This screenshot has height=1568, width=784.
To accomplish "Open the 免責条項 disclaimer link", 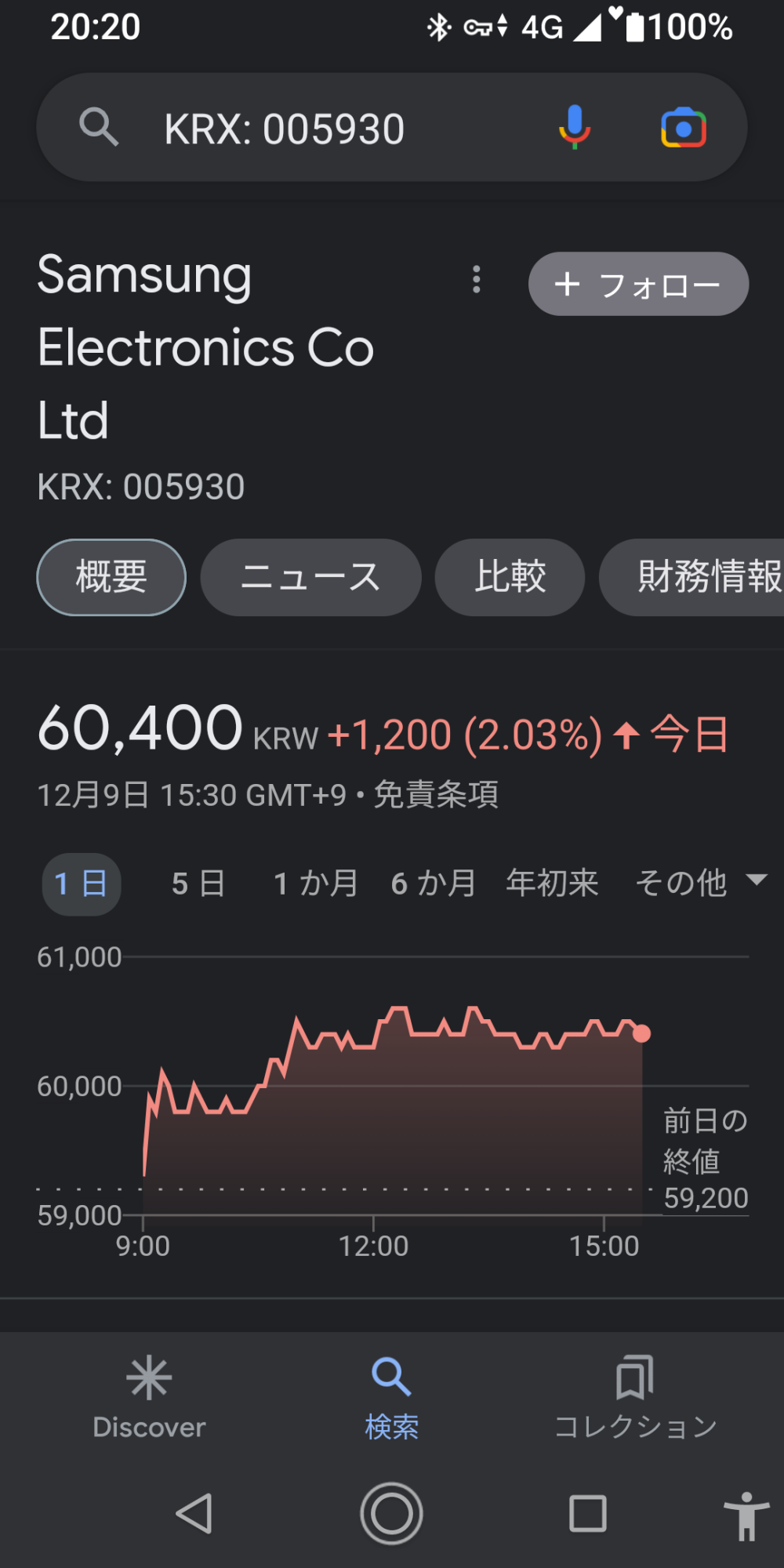I will pyautogui.click(x=436, y=794).
